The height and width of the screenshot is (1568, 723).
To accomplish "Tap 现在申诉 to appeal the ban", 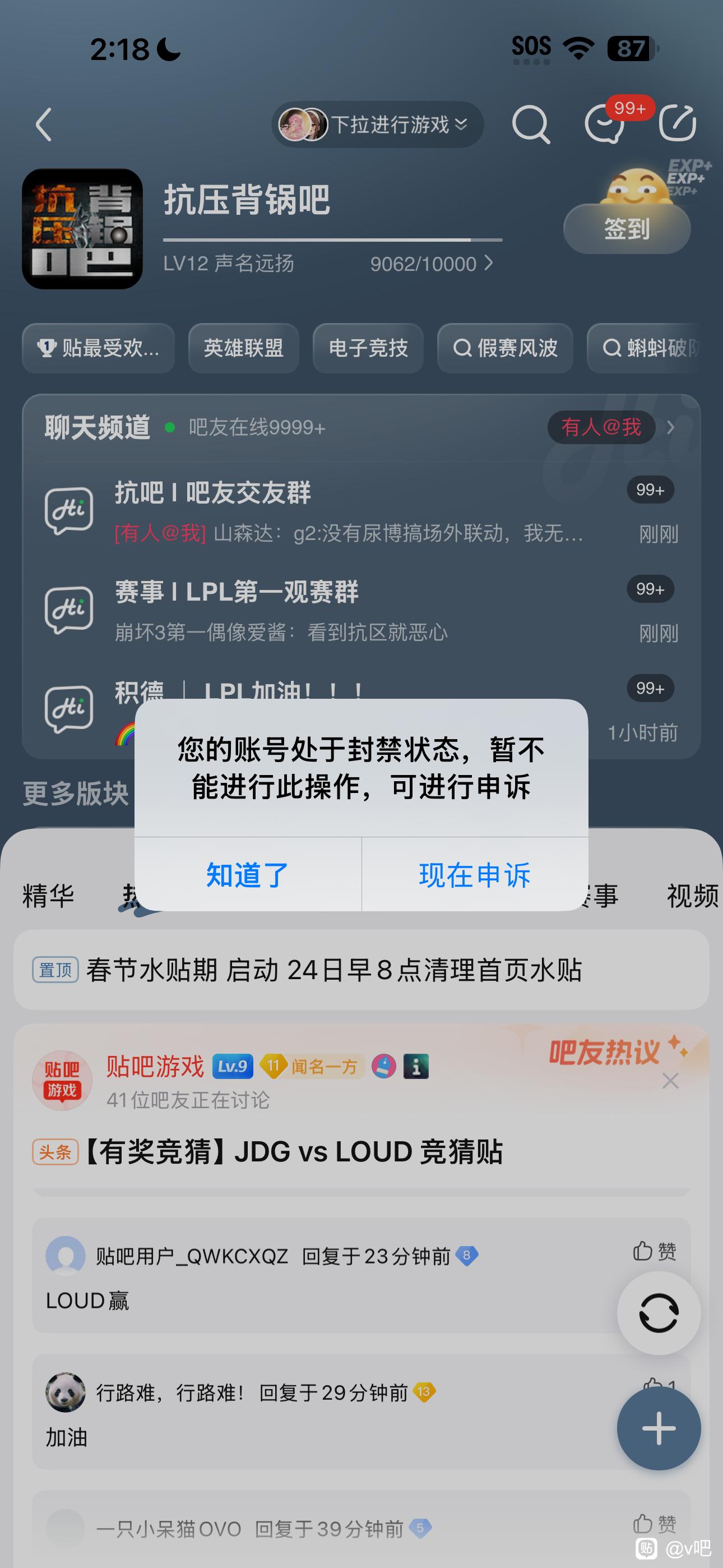I will click(x=475, y=875).
